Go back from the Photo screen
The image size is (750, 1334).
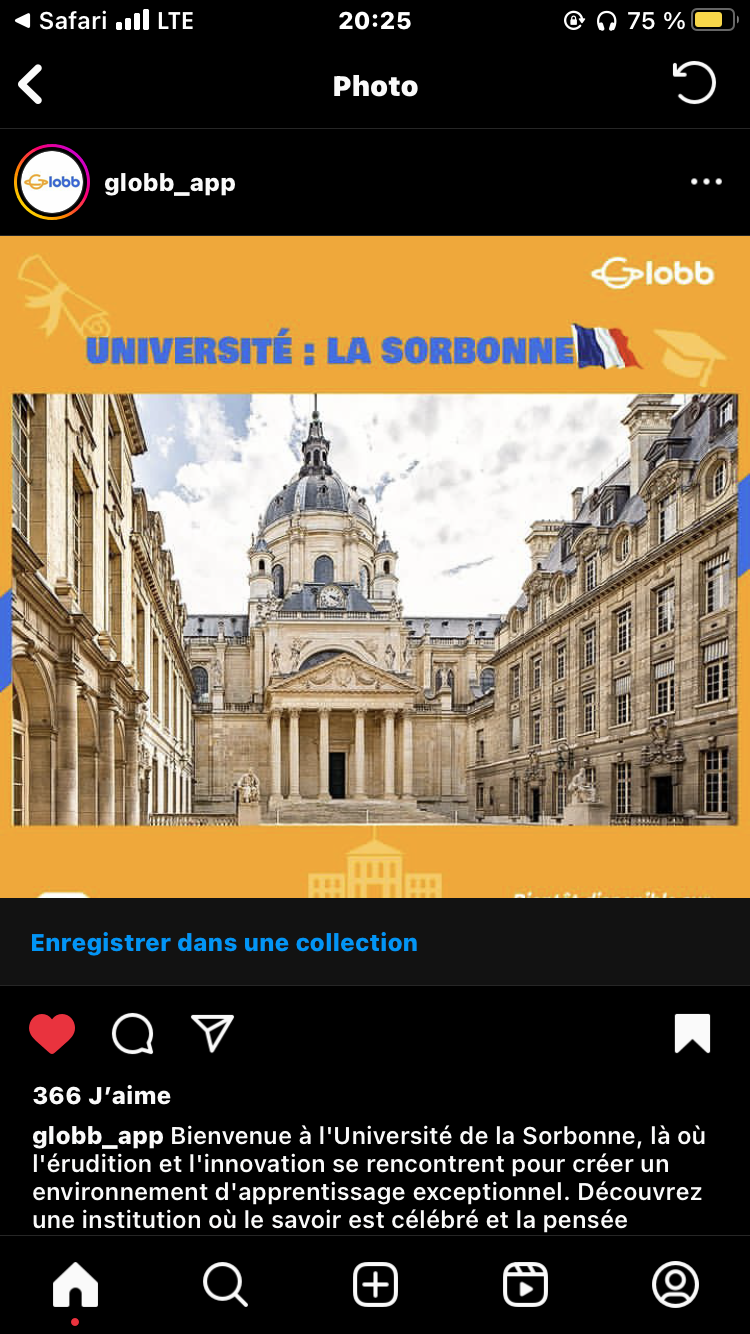click(31, 85)
